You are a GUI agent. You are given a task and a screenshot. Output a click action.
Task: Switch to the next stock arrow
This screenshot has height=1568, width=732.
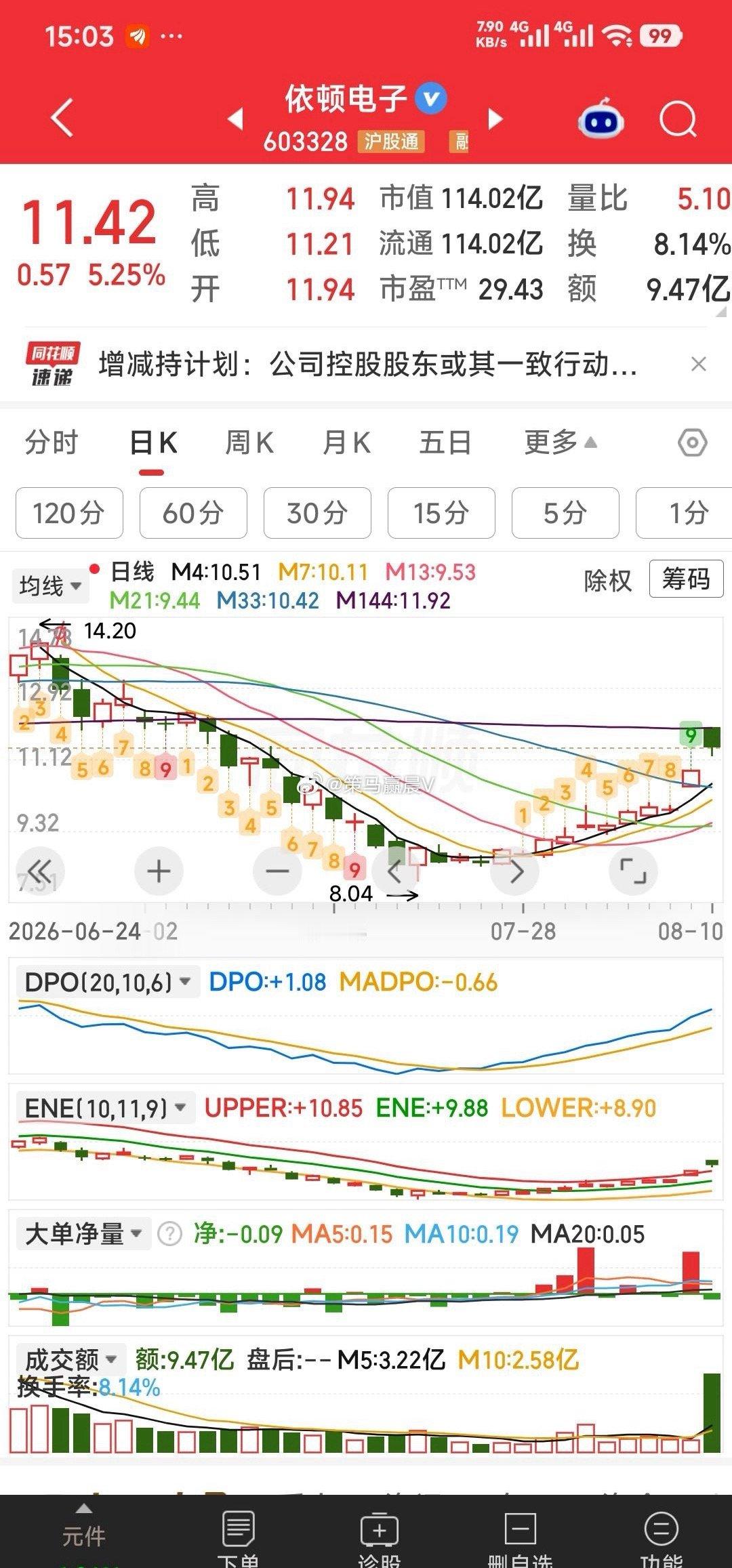[496, 119]
